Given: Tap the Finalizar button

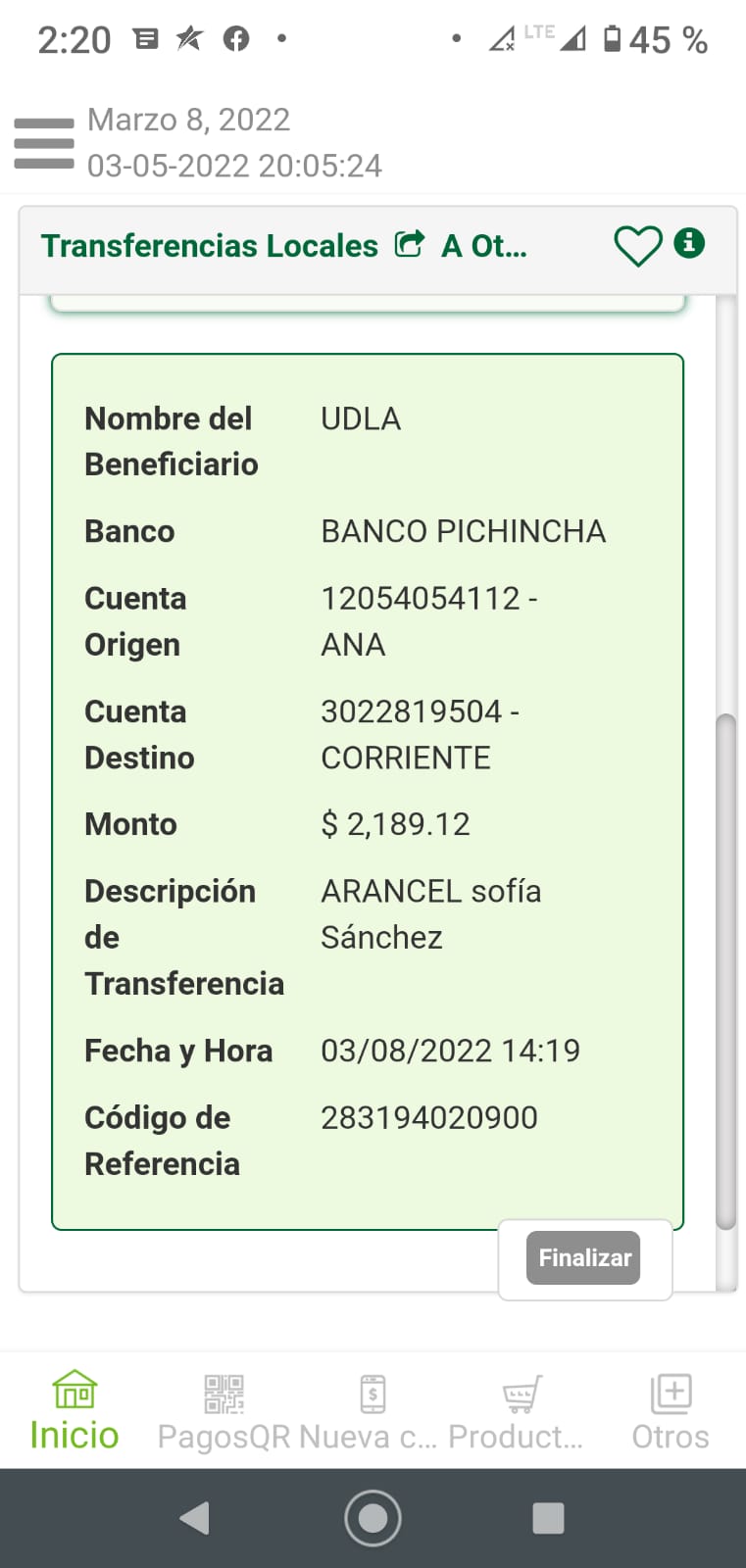Looking at the screenshot, I should coord(583,1257).
